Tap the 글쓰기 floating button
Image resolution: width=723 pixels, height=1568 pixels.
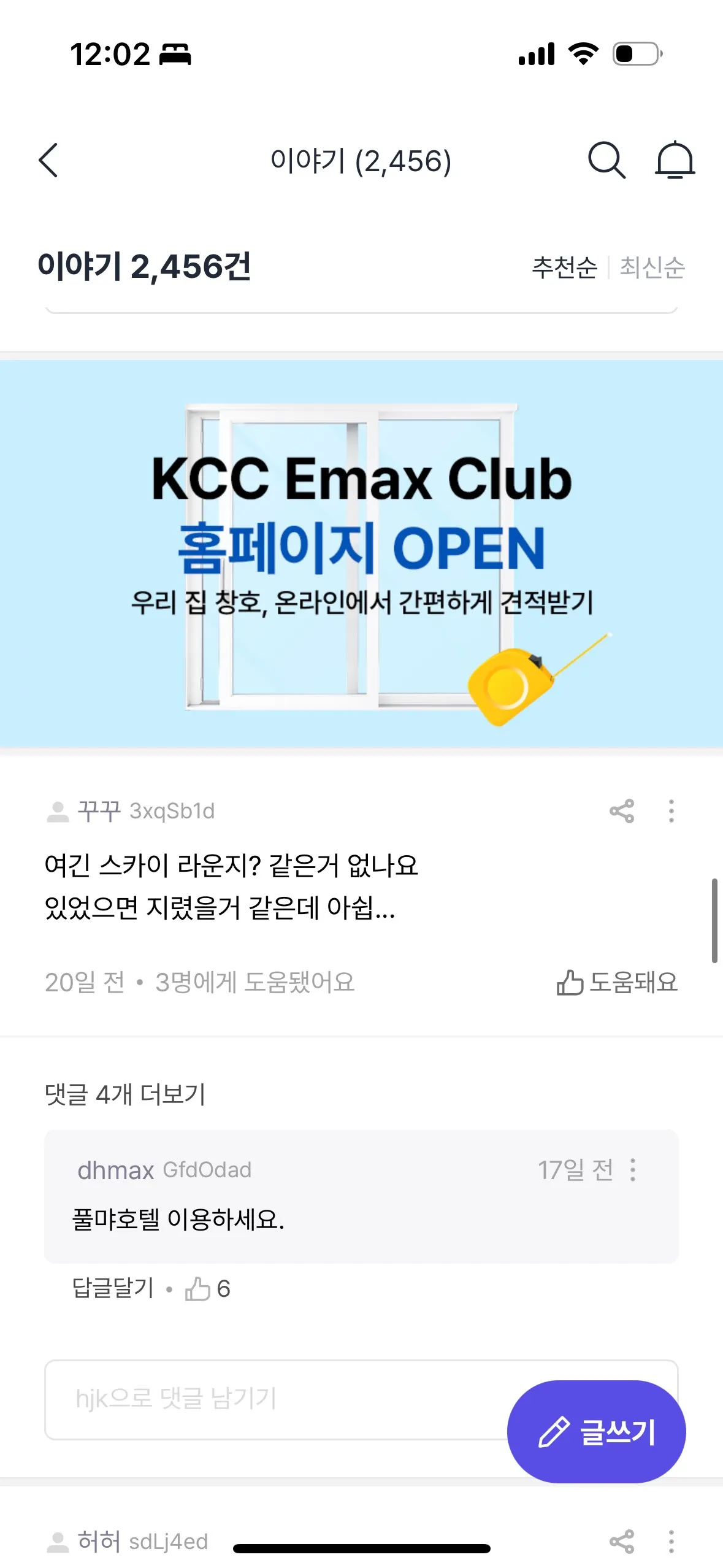point(596,1432)
